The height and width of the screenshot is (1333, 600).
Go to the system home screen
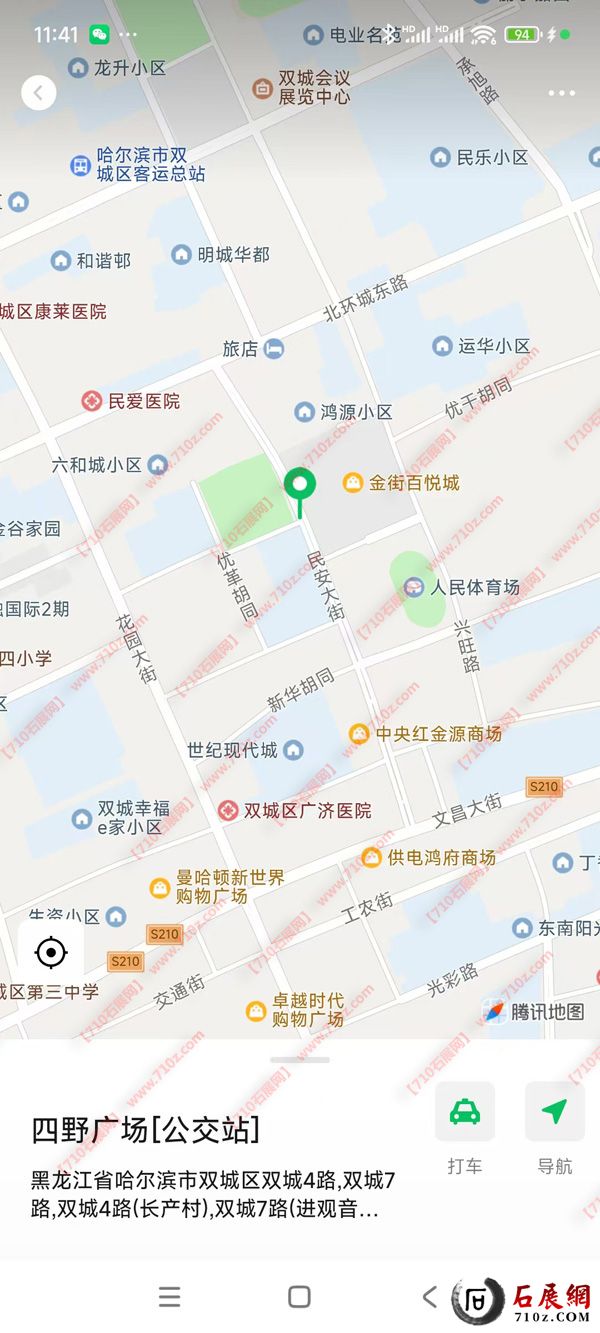point(299,1297)
